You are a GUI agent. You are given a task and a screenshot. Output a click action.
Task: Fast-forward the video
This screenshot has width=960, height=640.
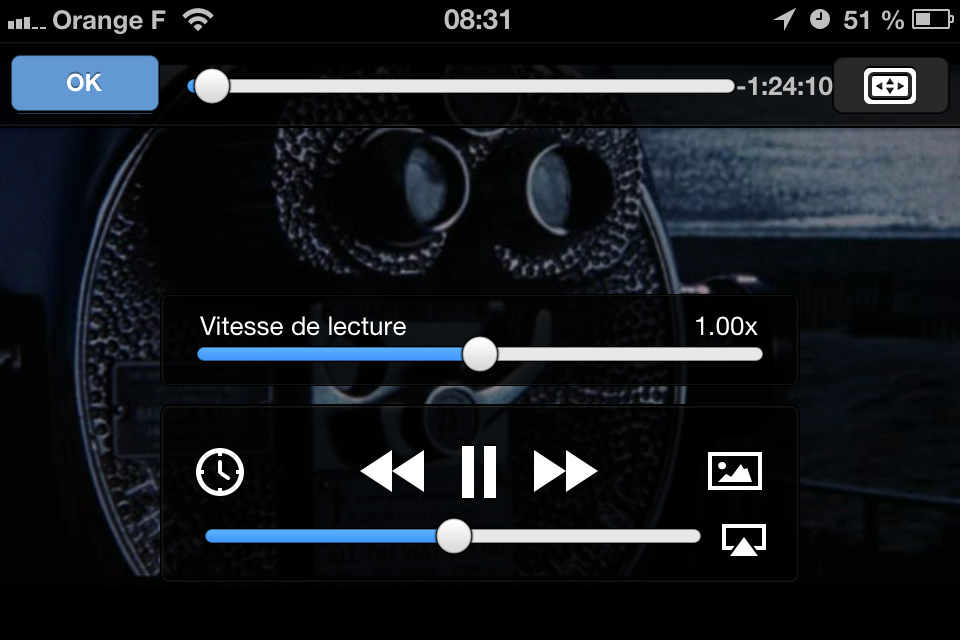tap(565, 472)
